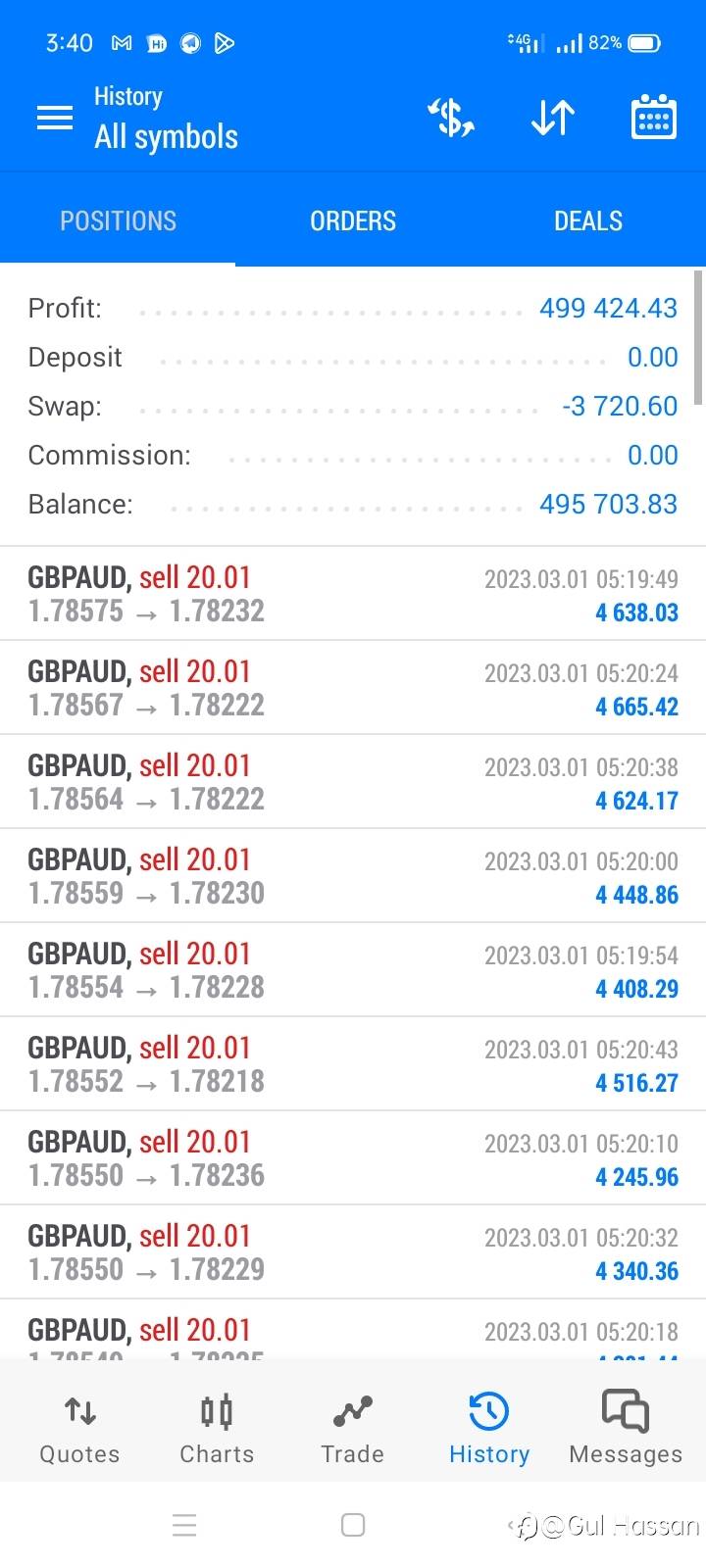Viewport: 706px width, 1568px height.
Task: Open the Trade tab
Action: click(x=352, y=1429)
